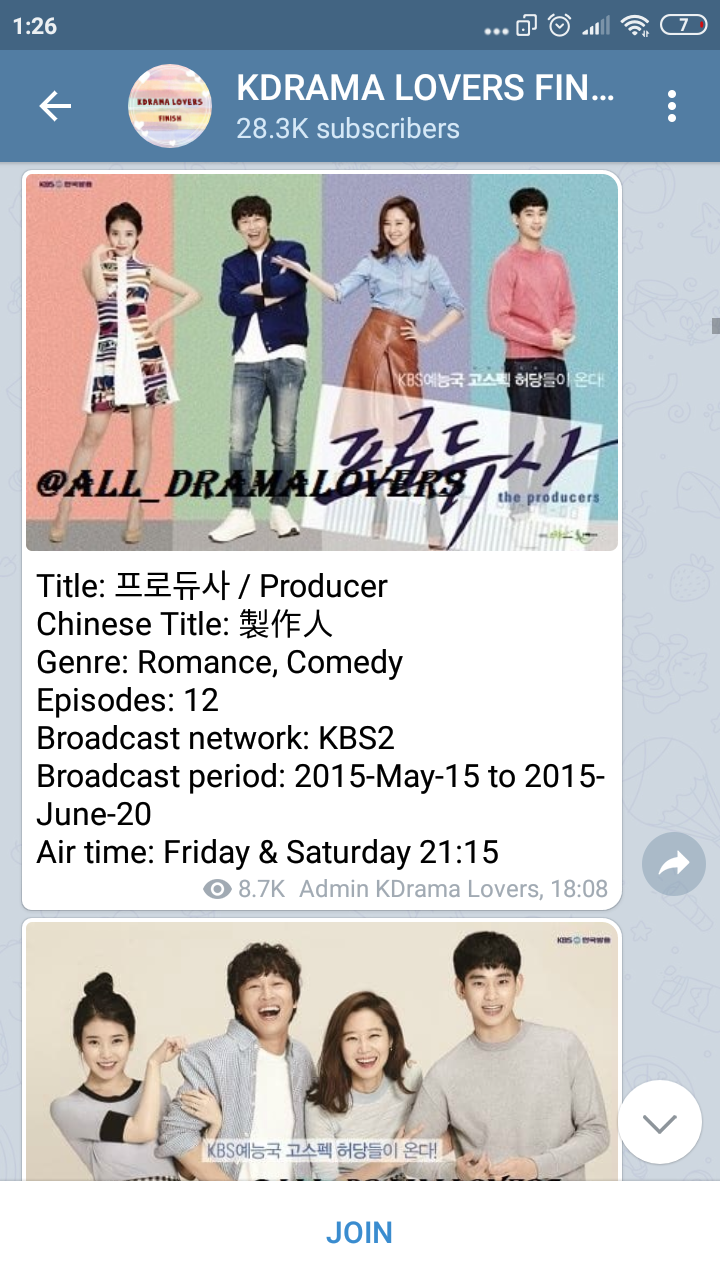Tap JOIN to subscribe to the channel

[x=360, y=1232]
